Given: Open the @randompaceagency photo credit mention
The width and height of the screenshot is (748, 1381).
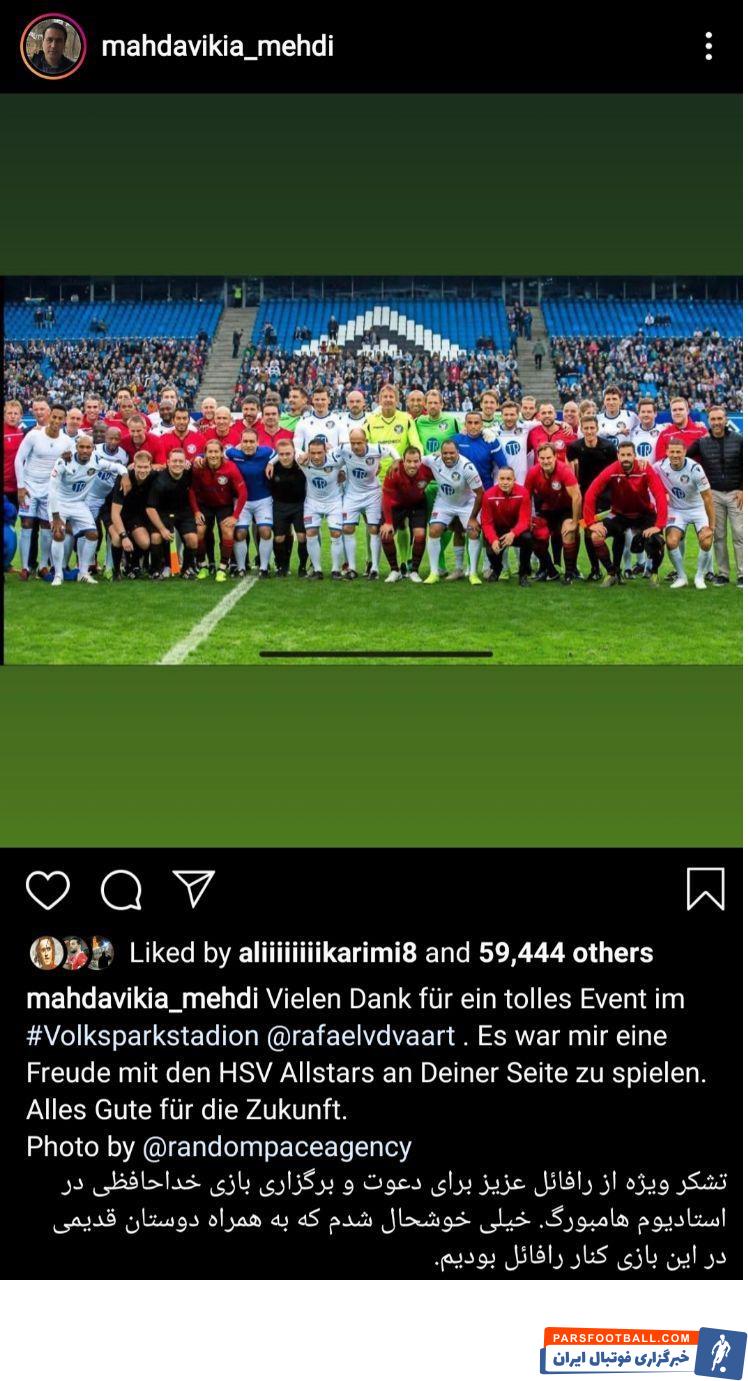Looking at the screenshot, I should pos(277,1146).
